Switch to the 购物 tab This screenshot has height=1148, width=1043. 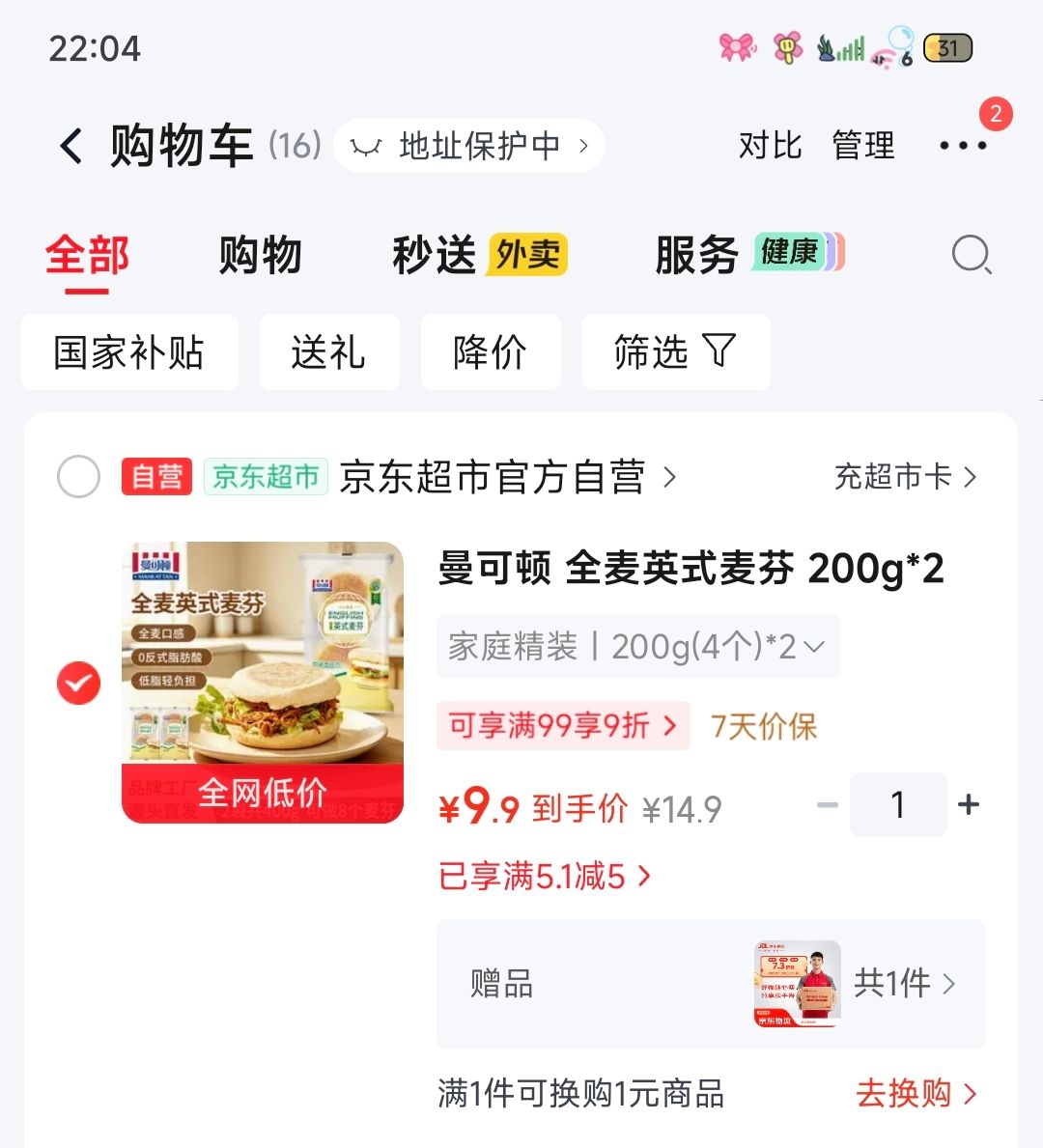(260, 256)
